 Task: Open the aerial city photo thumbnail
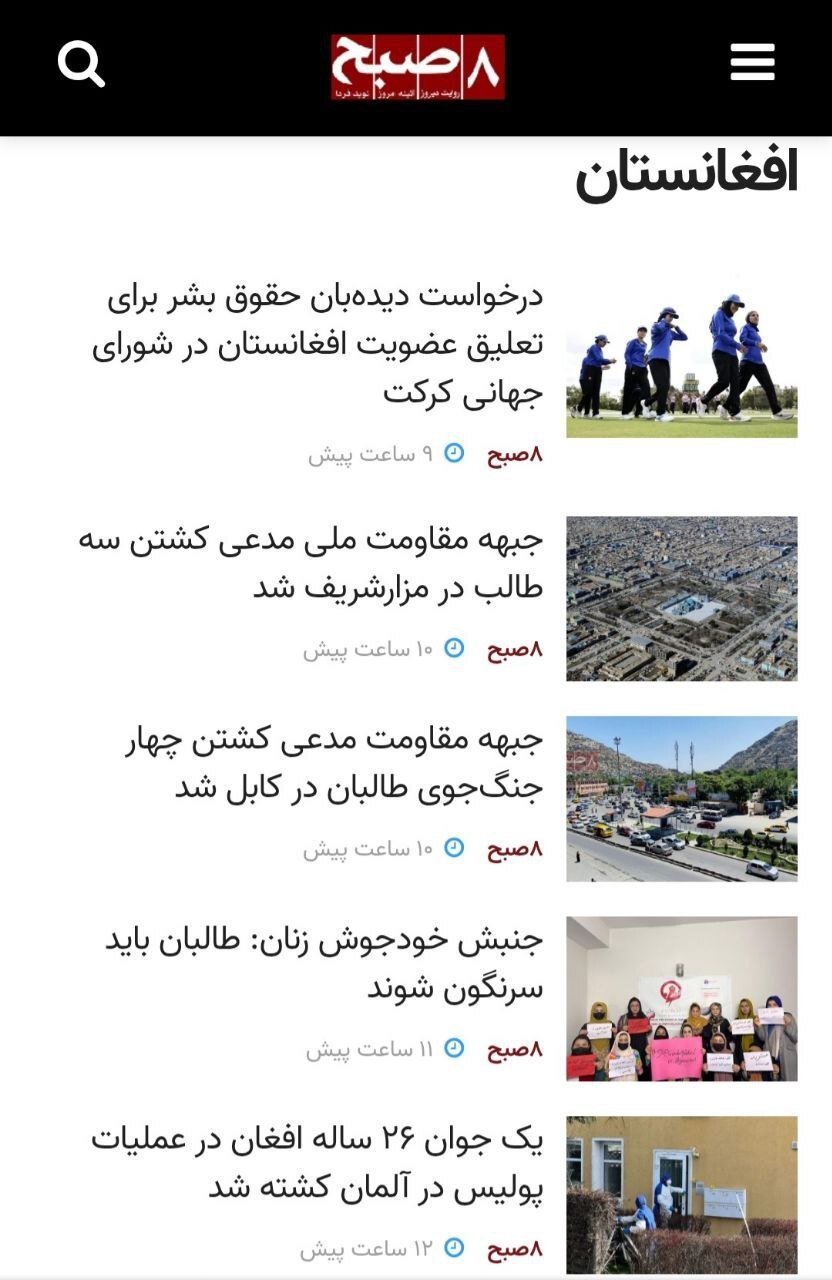coord(681,598)
